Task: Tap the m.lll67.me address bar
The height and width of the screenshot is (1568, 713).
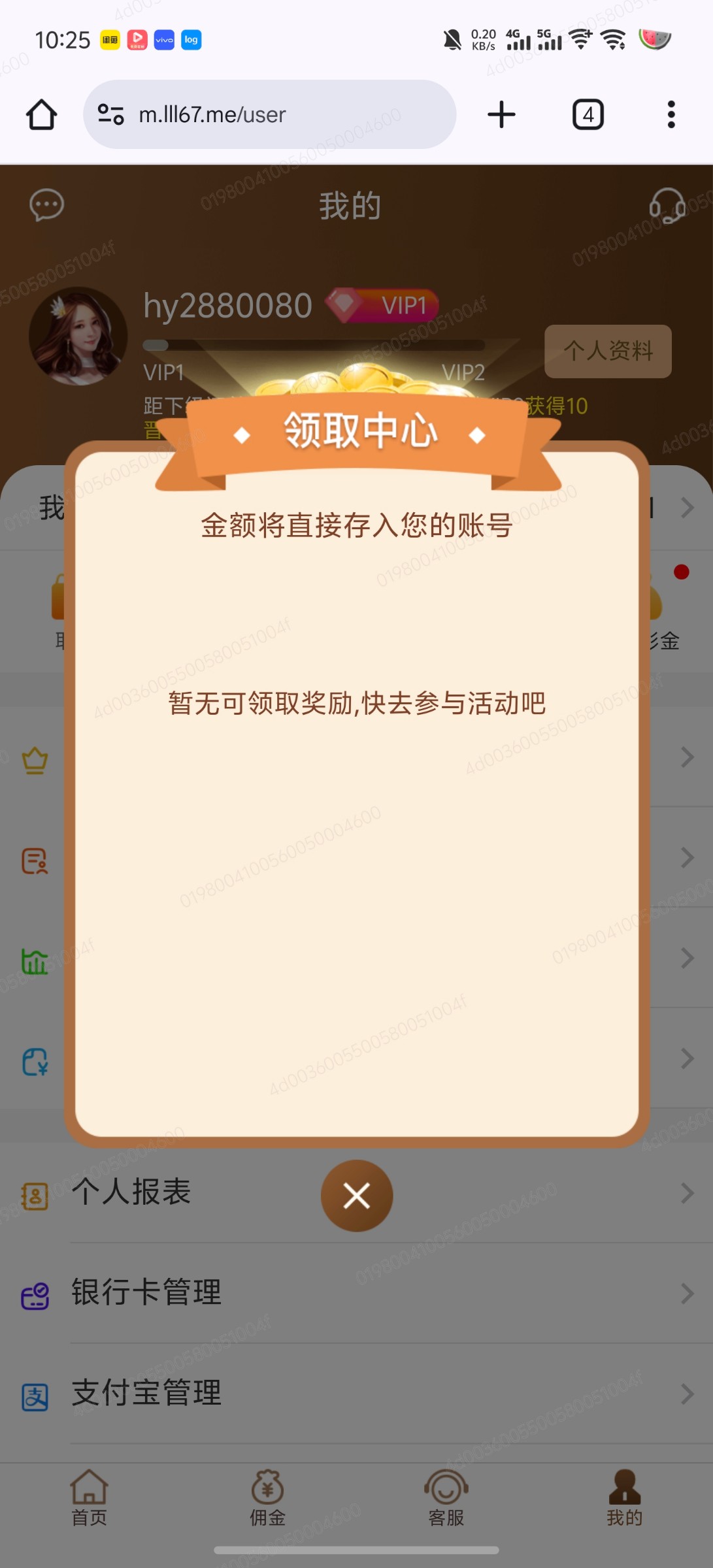Action: tap(269, 115)
